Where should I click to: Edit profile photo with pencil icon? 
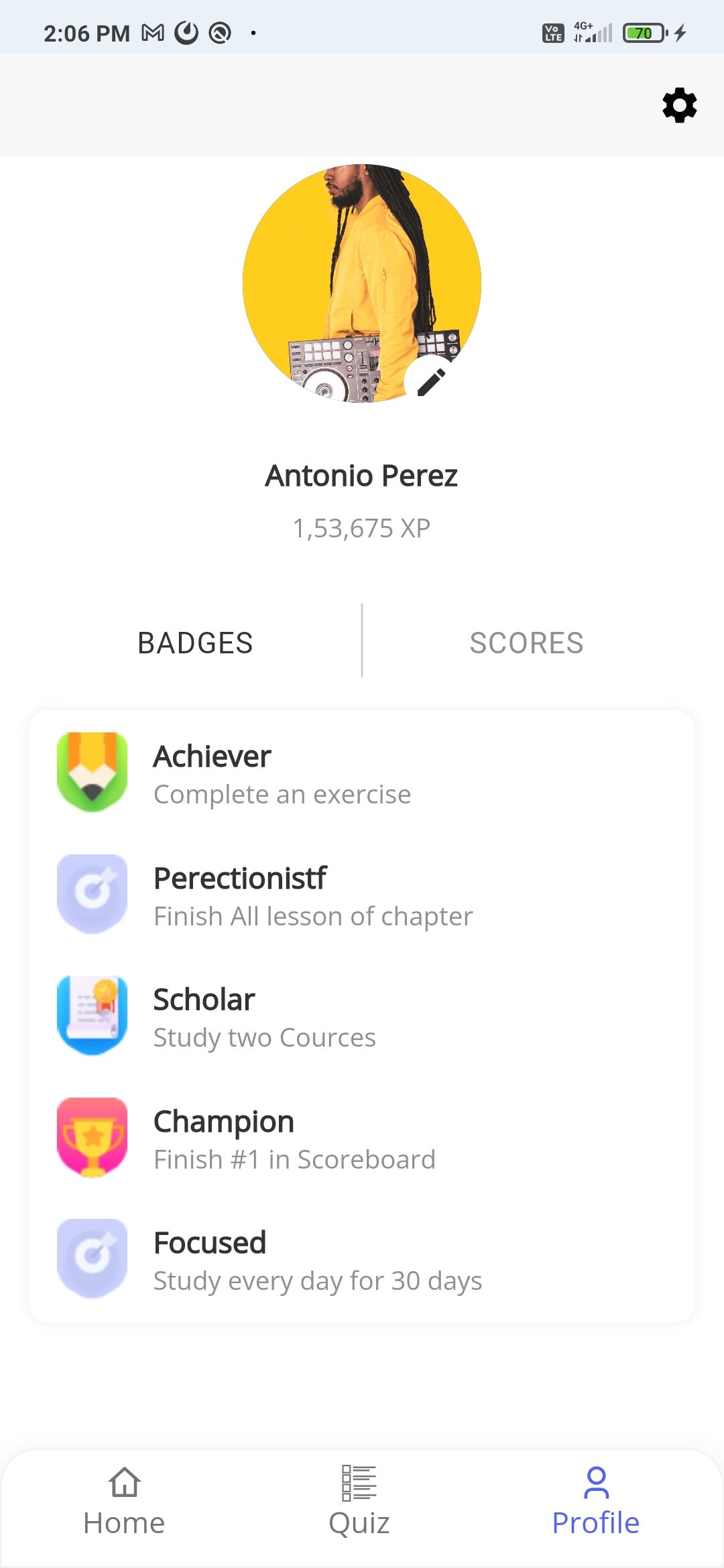click(431, 382)
